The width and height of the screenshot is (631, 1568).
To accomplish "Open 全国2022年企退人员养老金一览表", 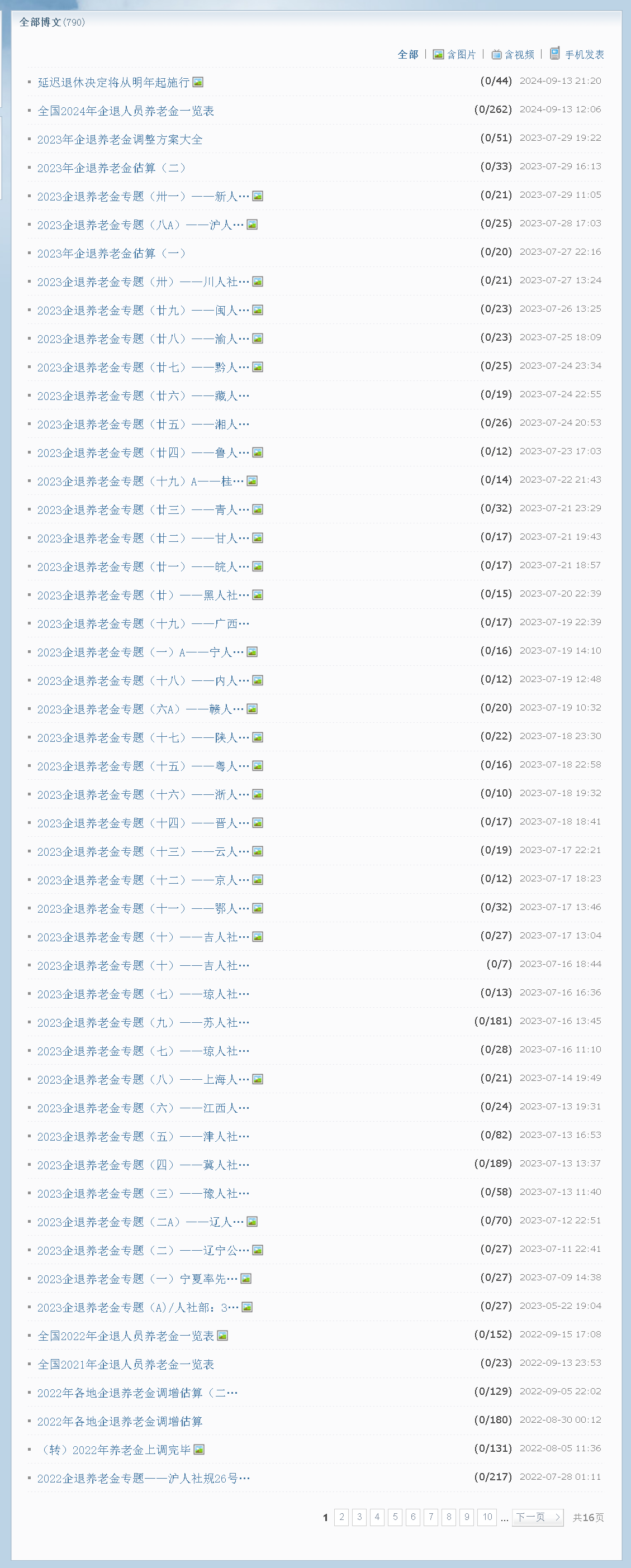I will click(125, 1336).
